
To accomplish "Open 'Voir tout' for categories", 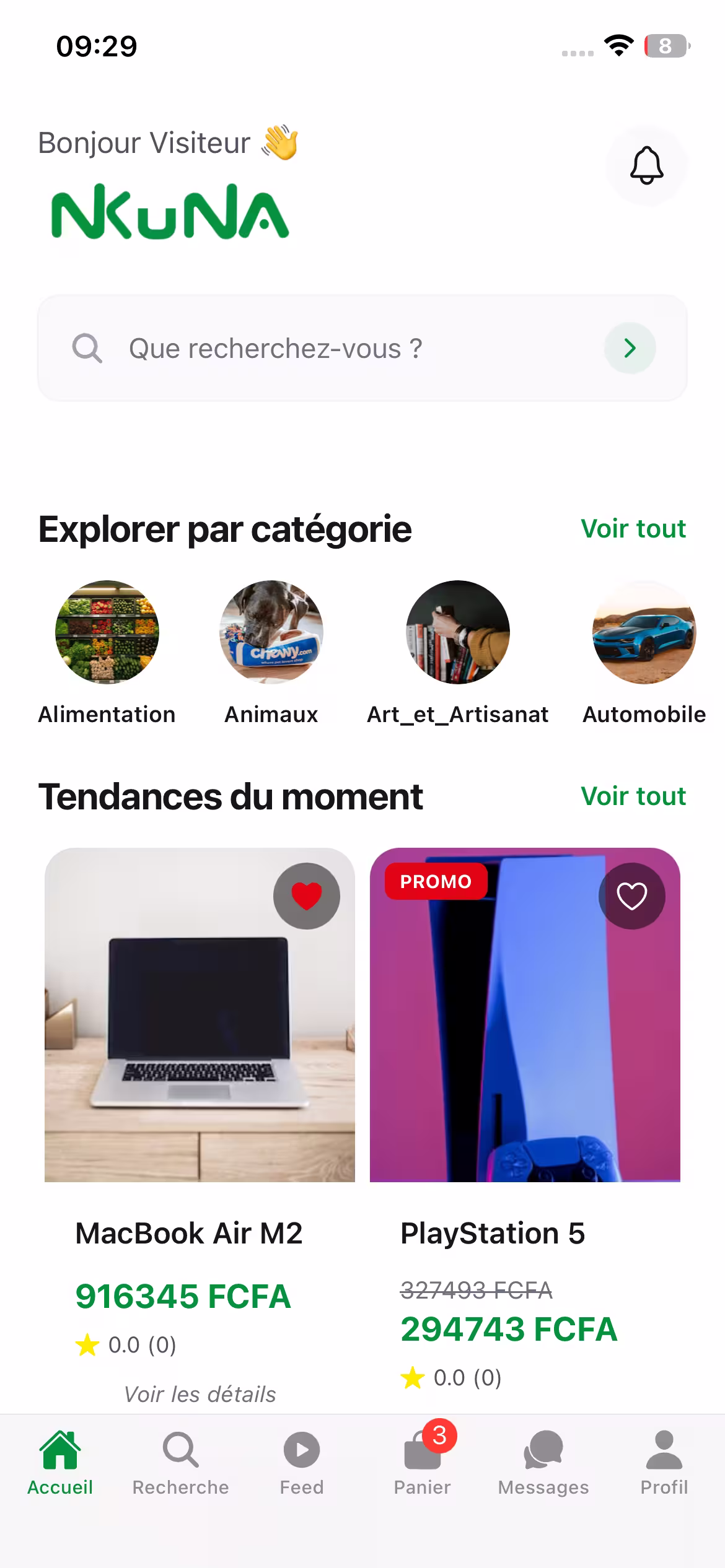I will 633,529.
